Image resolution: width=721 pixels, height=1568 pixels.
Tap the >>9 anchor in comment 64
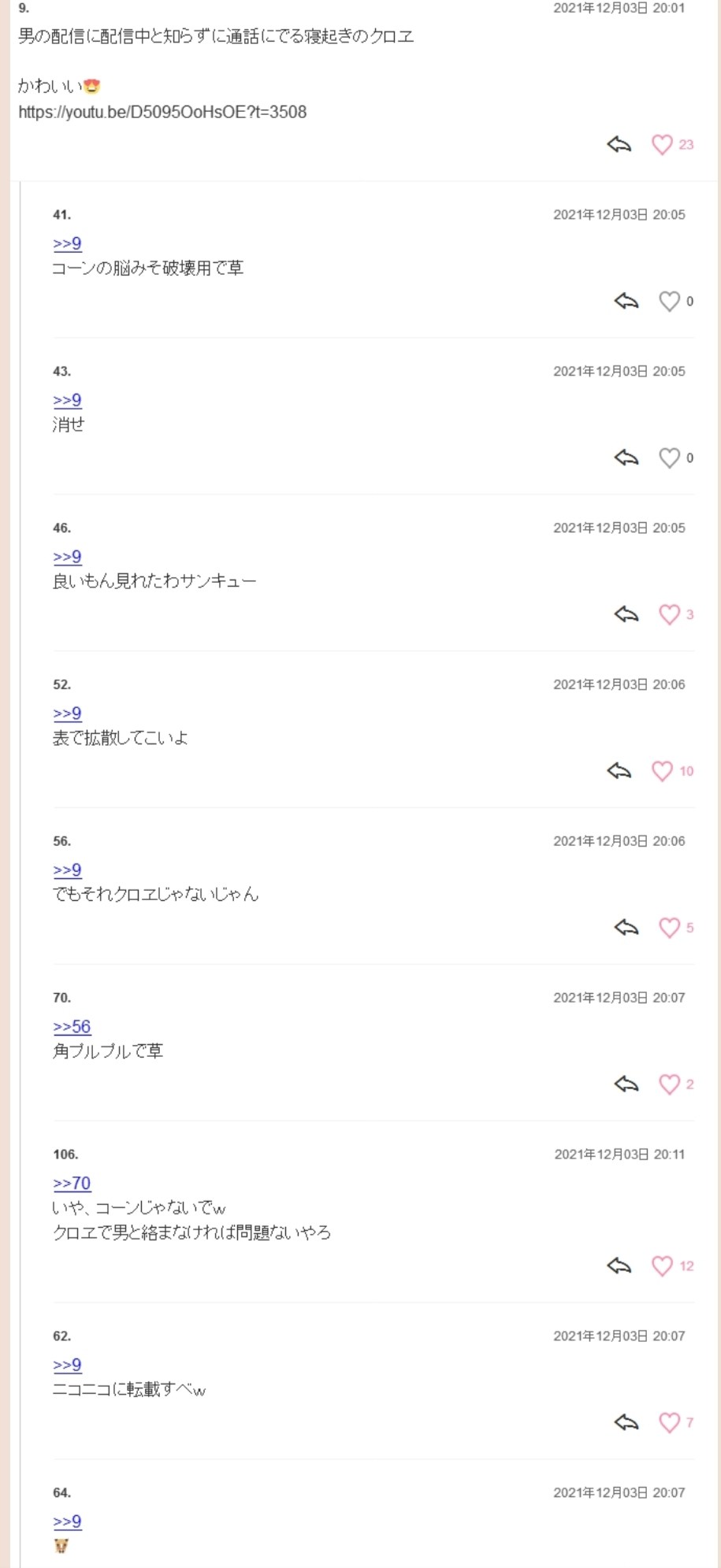(x=68, y=1522)
